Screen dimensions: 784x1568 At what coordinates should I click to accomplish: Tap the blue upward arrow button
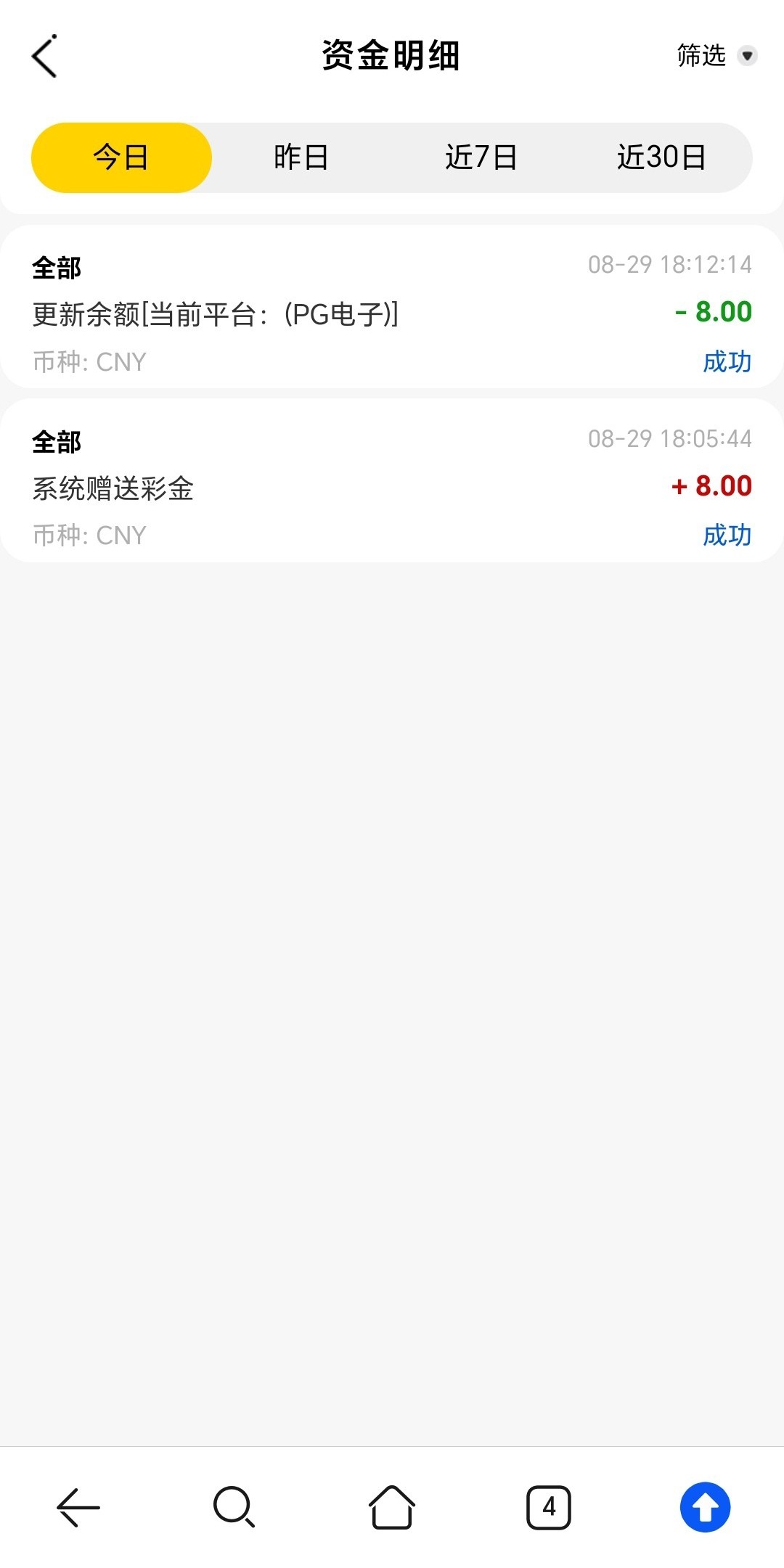click(705, 1507)
